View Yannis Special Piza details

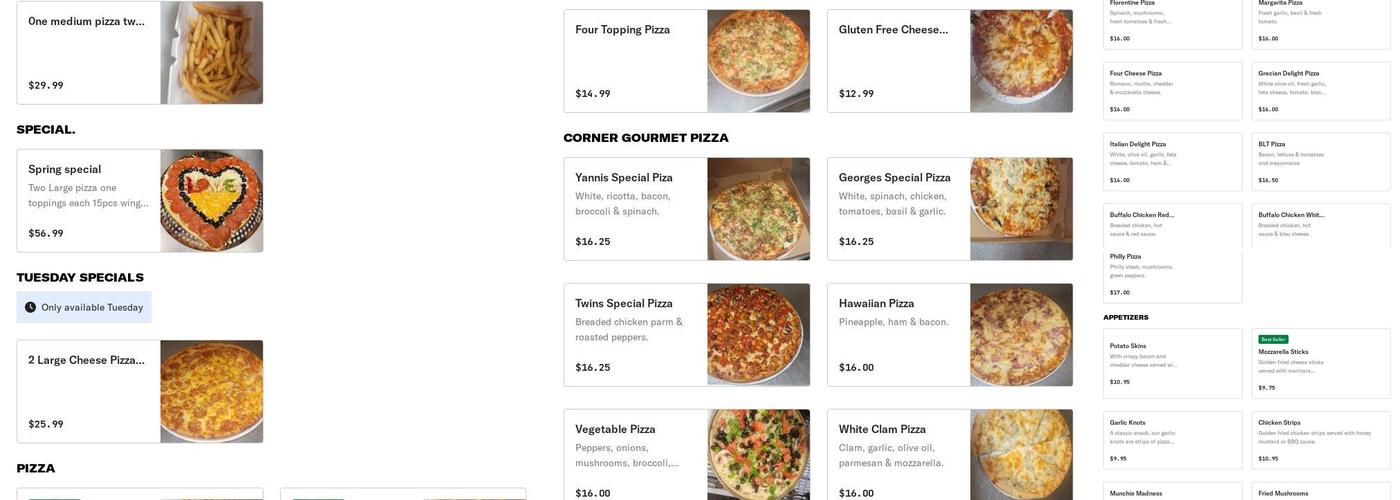point(686,209)
